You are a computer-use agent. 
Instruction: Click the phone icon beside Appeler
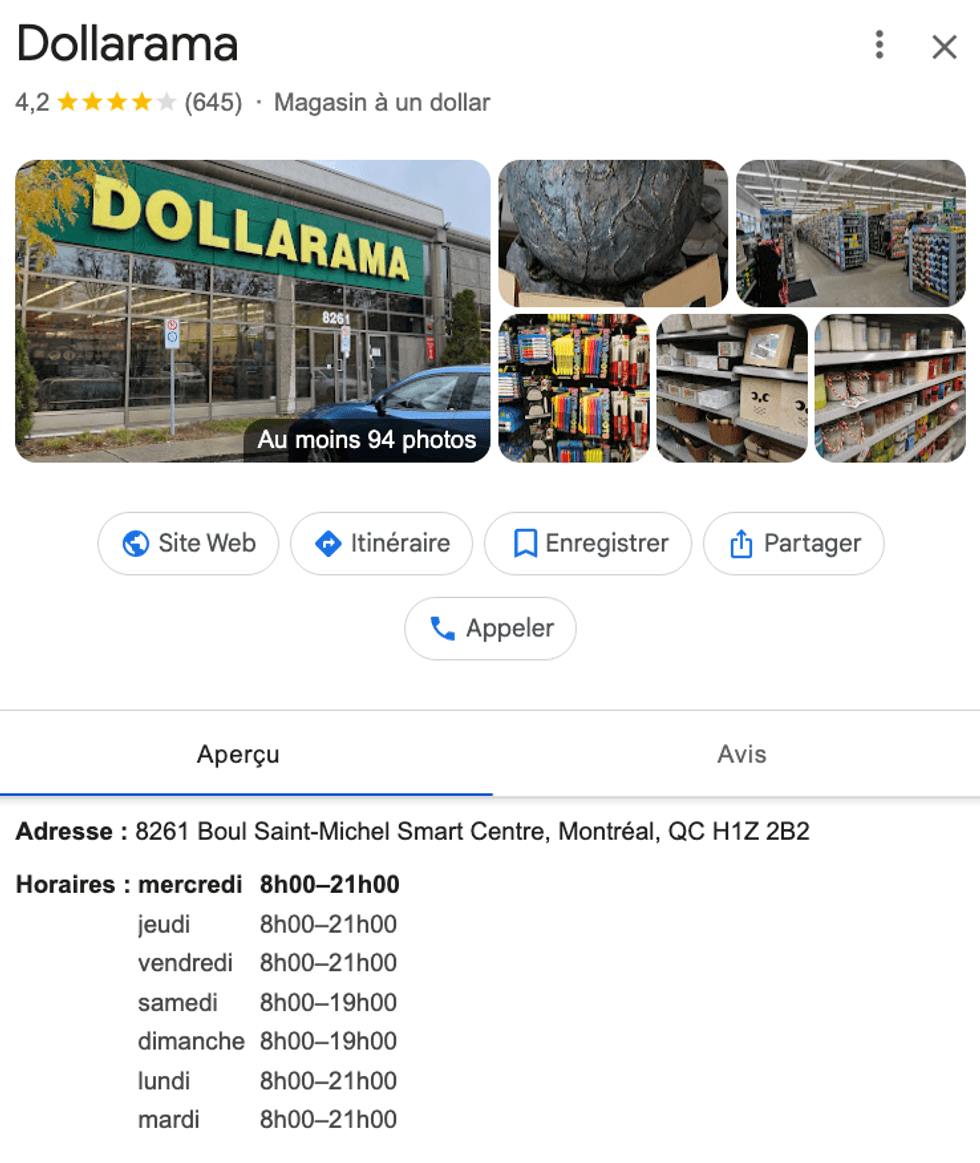tap(444, 627)
